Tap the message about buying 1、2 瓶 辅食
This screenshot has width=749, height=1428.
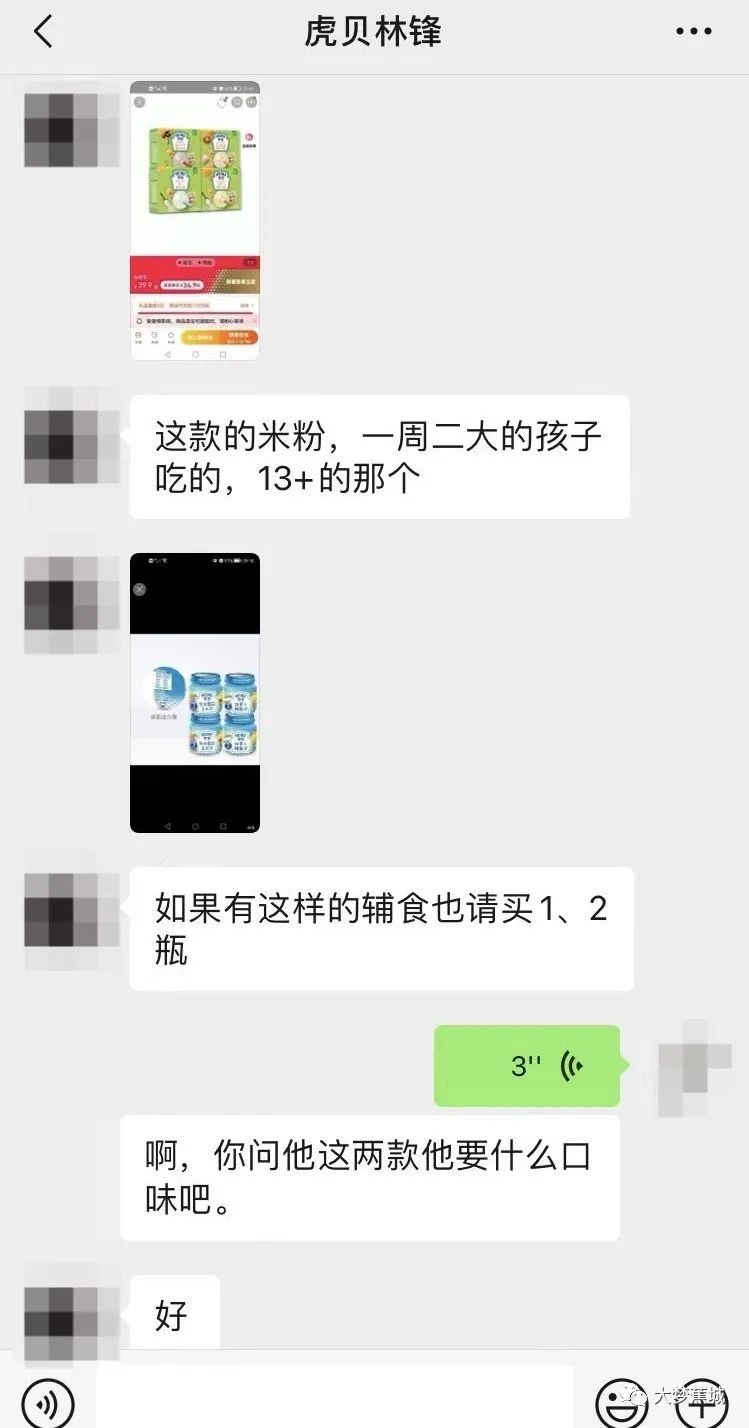380,928
